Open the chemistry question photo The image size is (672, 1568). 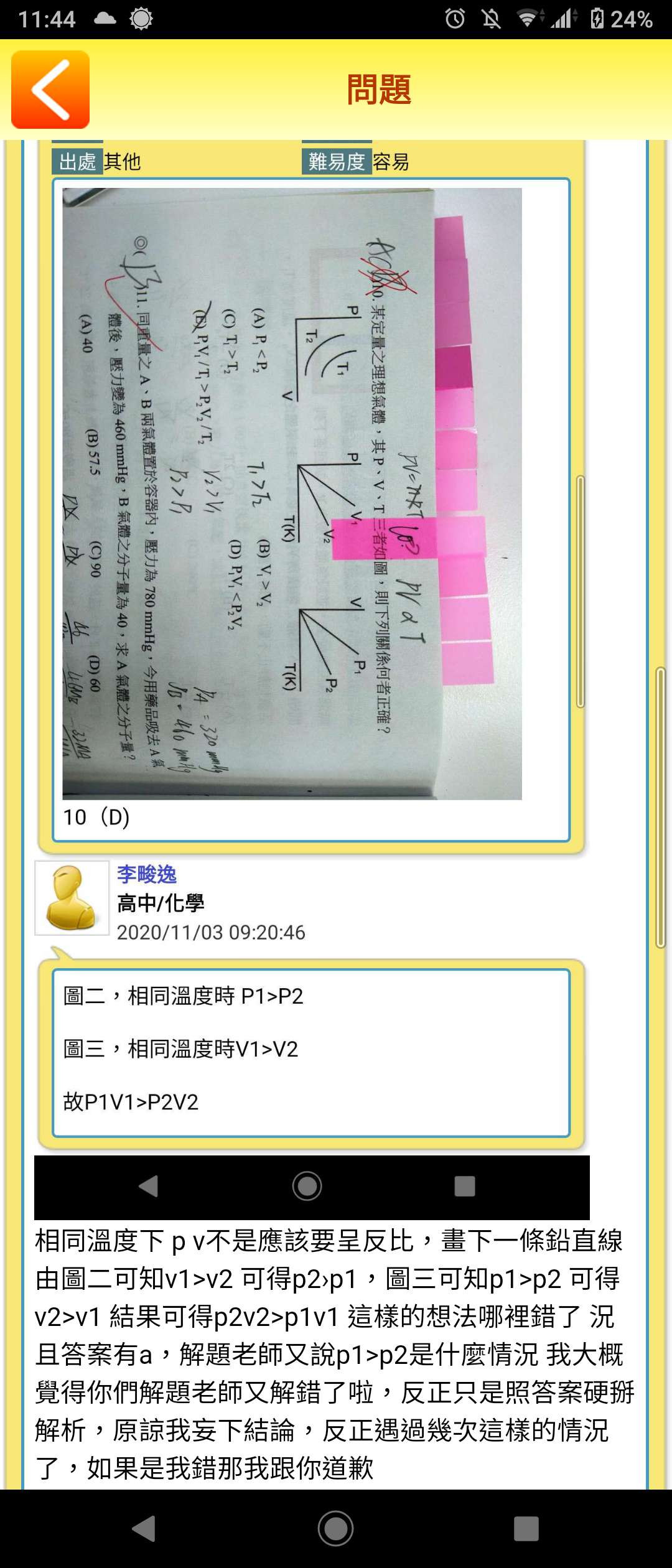pos(292,493)
